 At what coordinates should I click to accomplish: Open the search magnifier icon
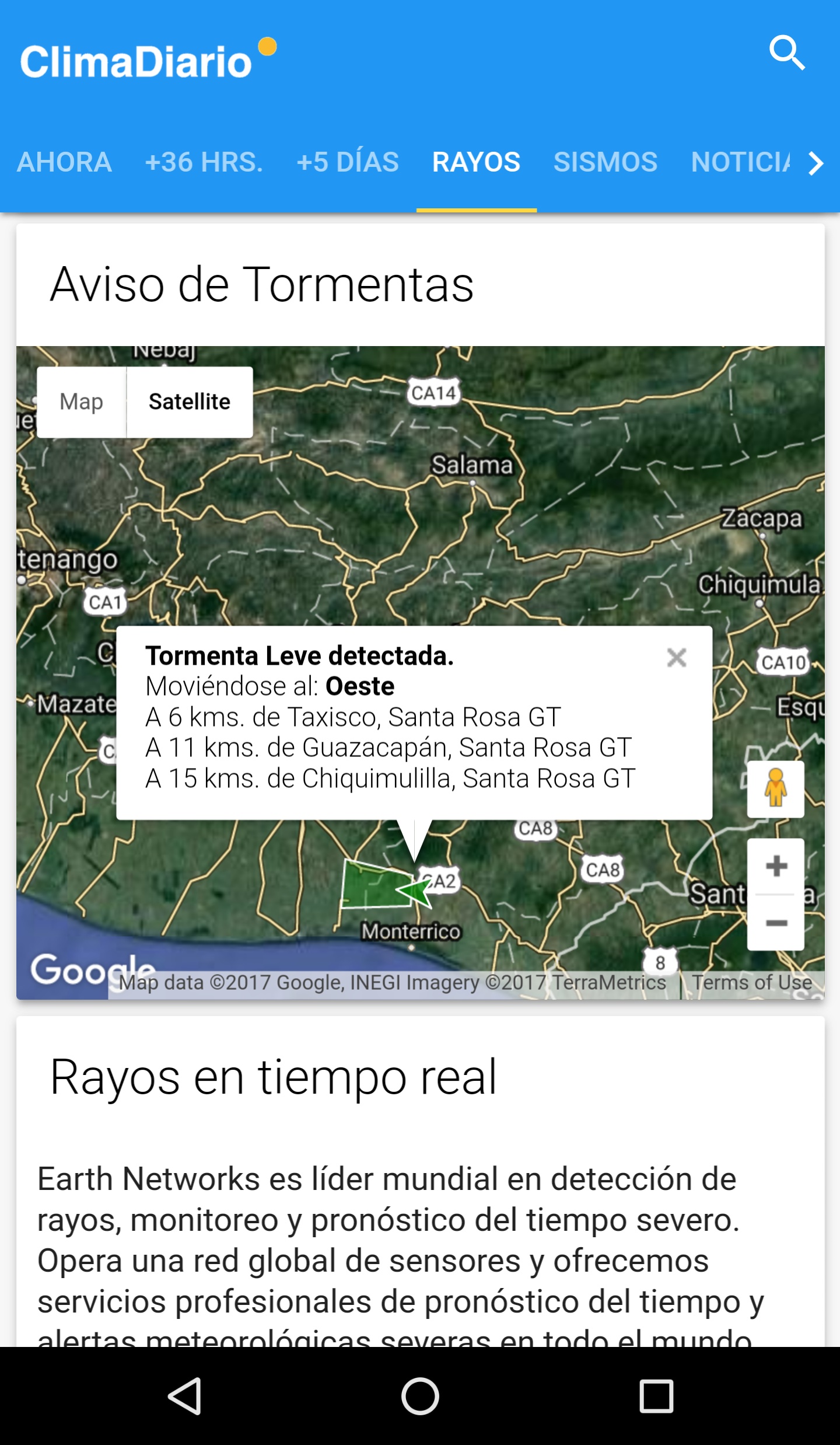tap(787, 53)
